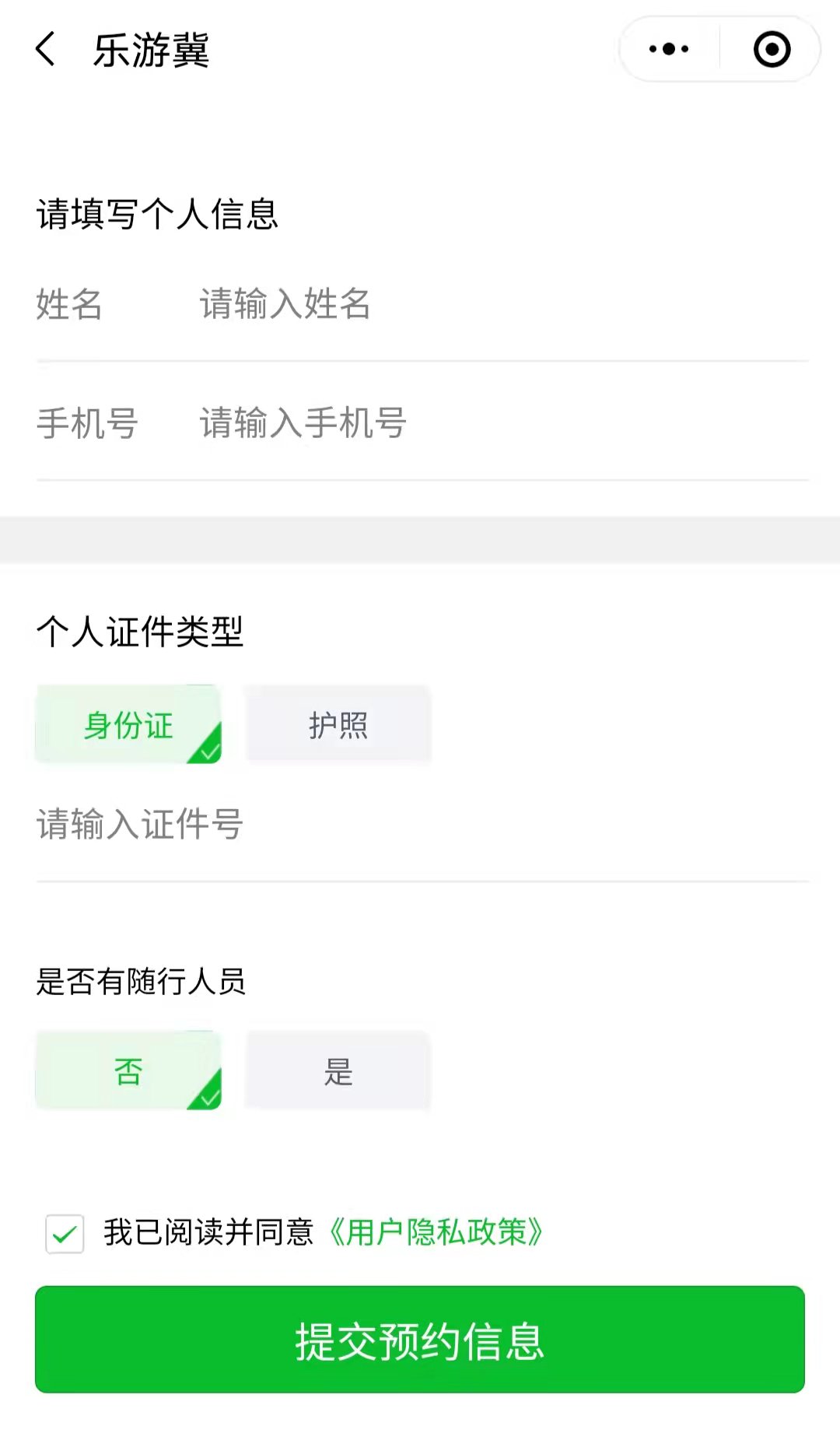This screenshot has width=840, height=1447.
Task: Select 否 for accompanying persons
Action: pyautogui.click(x=128, y=1070)
